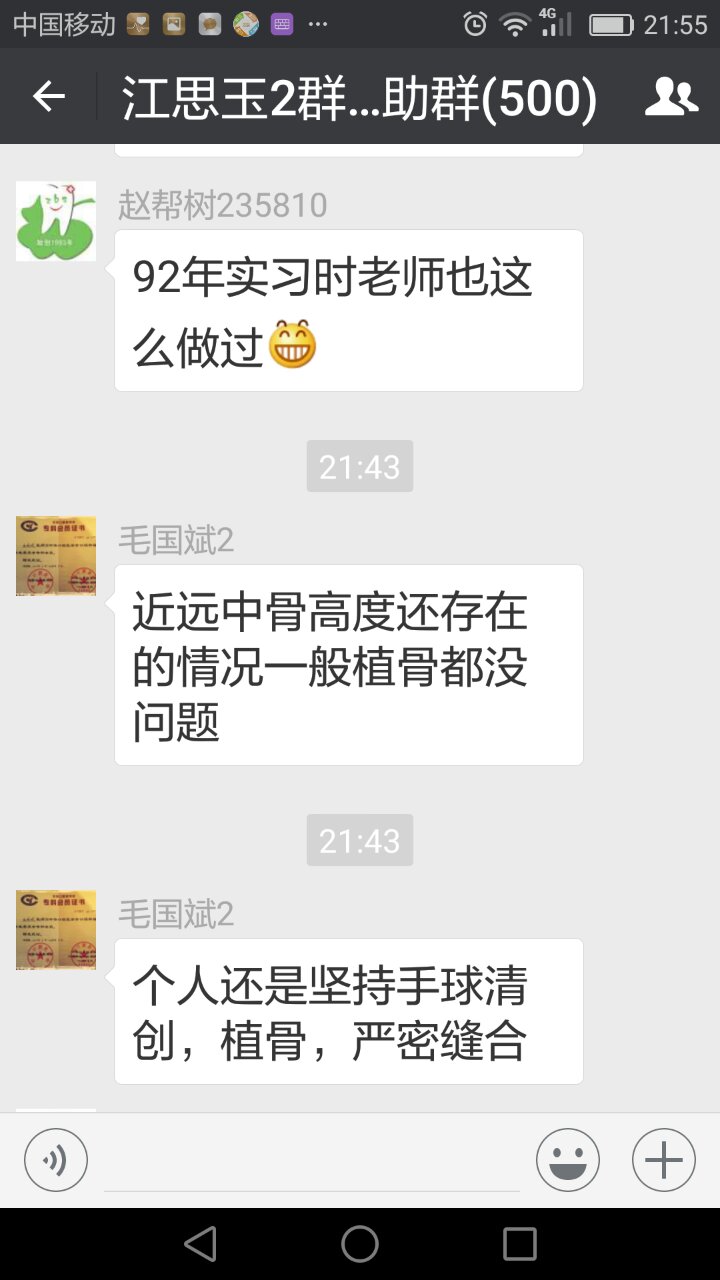Screen dimensions: 720x1280
Task: Open recent apps from navigation bar
Action: click(x=519, y=1244)
